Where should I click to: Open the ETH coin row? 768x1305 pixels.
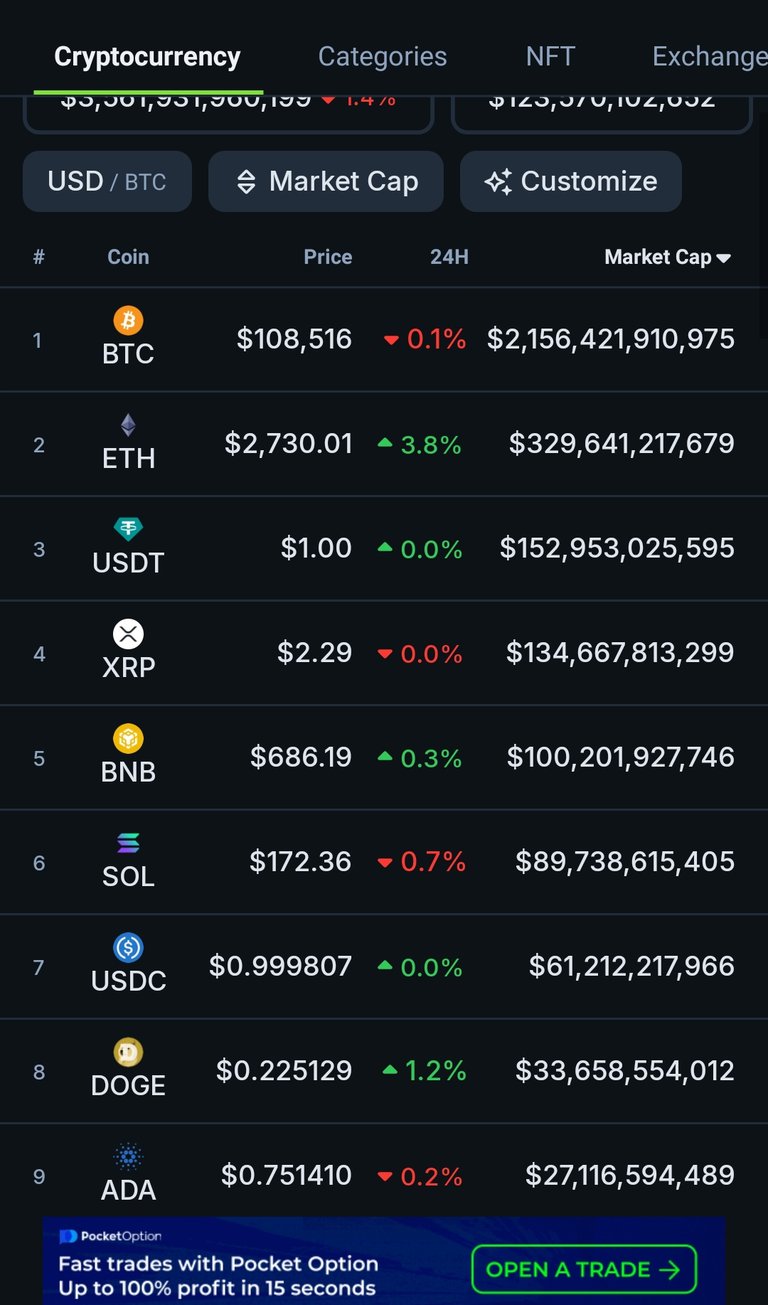(384, 444)
